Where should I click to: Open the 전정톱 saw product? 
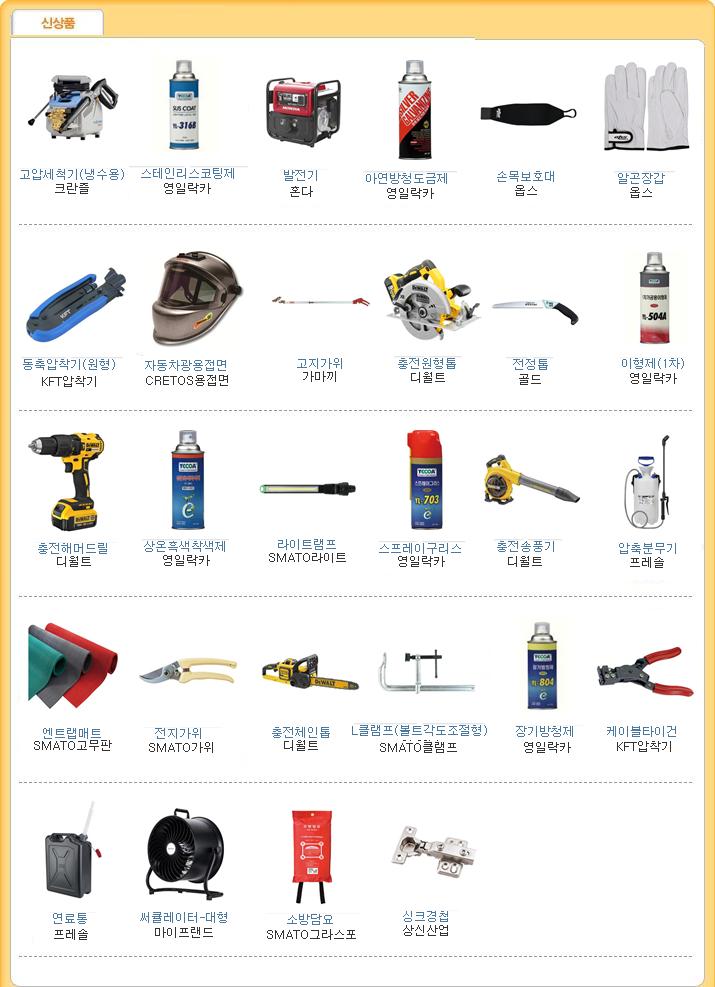(530, 365)
